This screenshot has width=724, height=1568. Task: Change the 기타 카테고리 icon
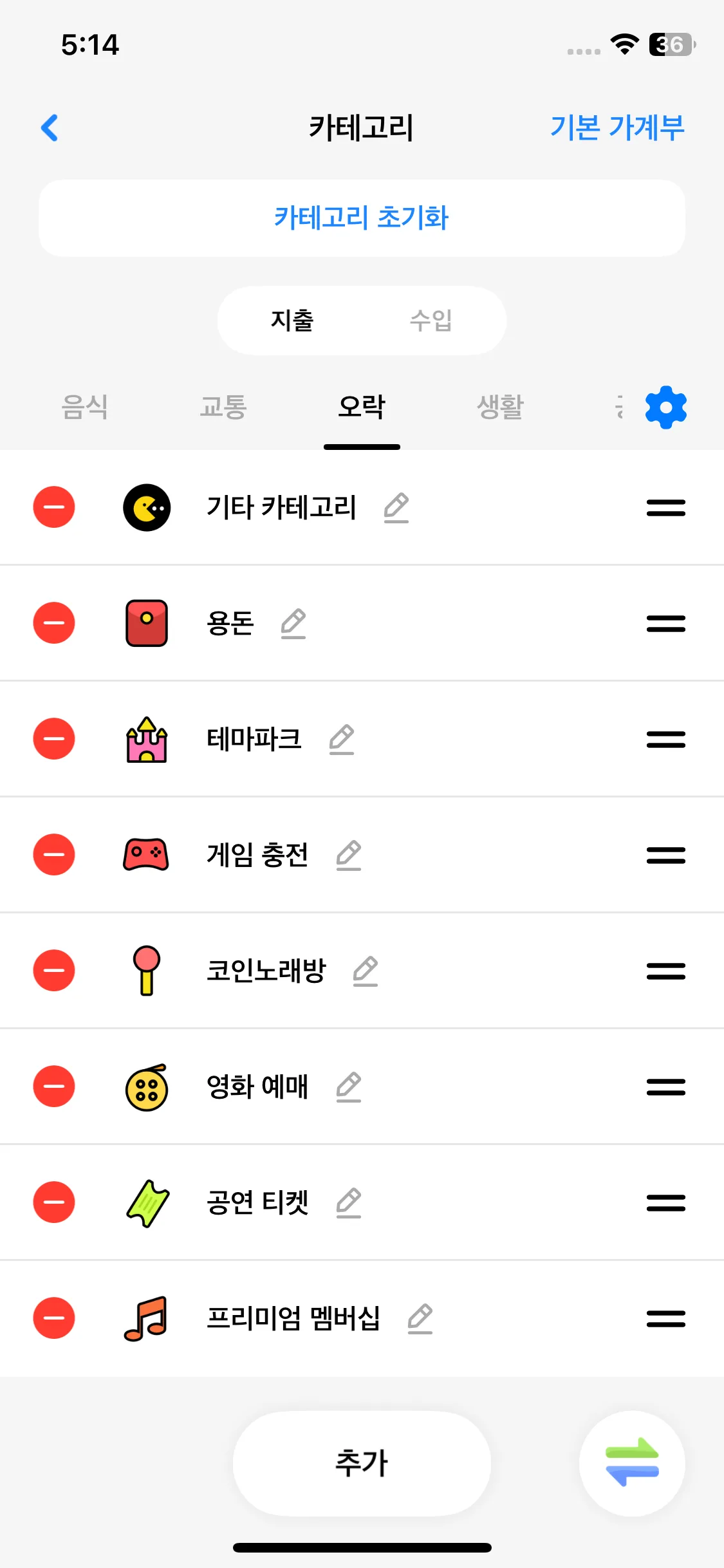pyautogui.click(x=147, y=507)
